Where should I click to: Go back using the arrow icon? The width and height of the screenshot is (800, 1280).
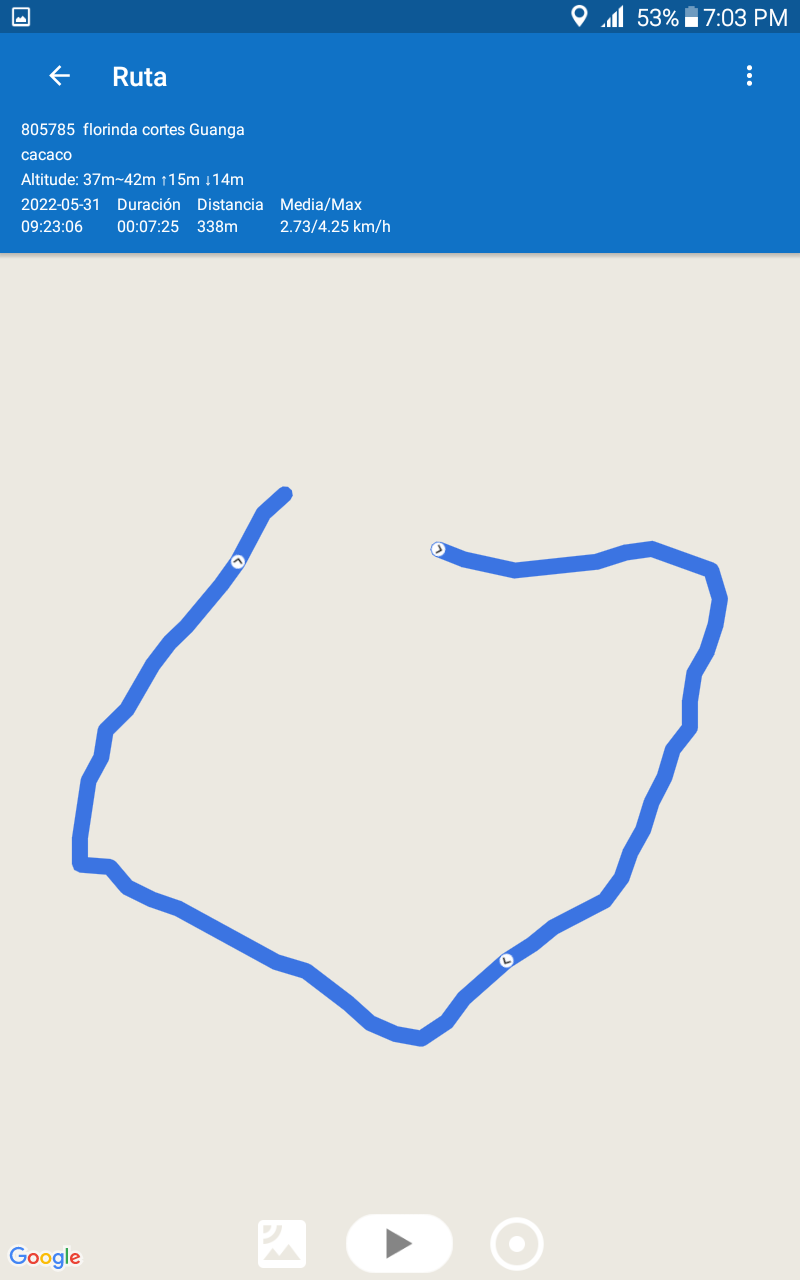tap(60, 76)
